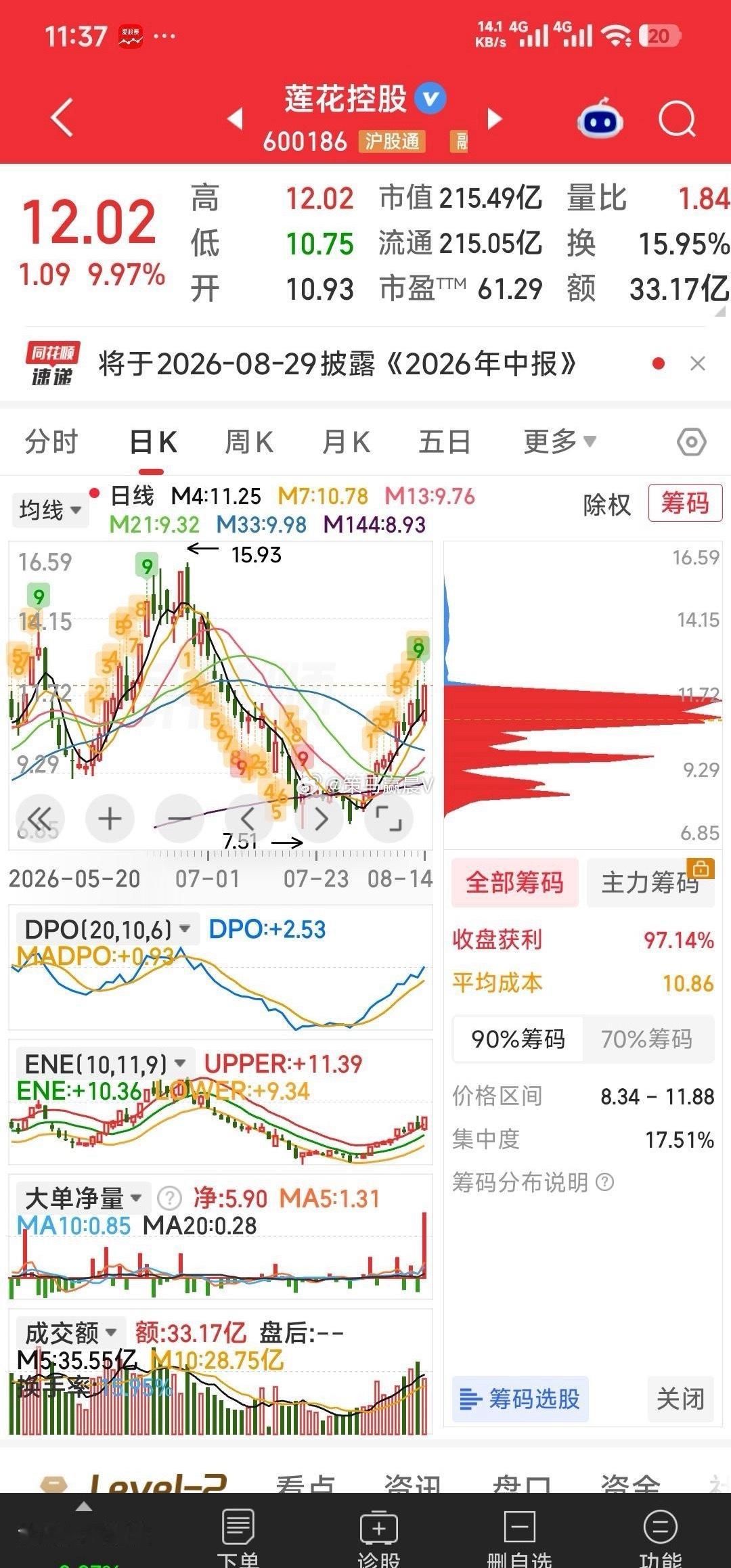Image resolution: width=731 pixels, height=1568 pixels.
Task: Switch to the previous stock arrow
Action: (x=235, y=119)
